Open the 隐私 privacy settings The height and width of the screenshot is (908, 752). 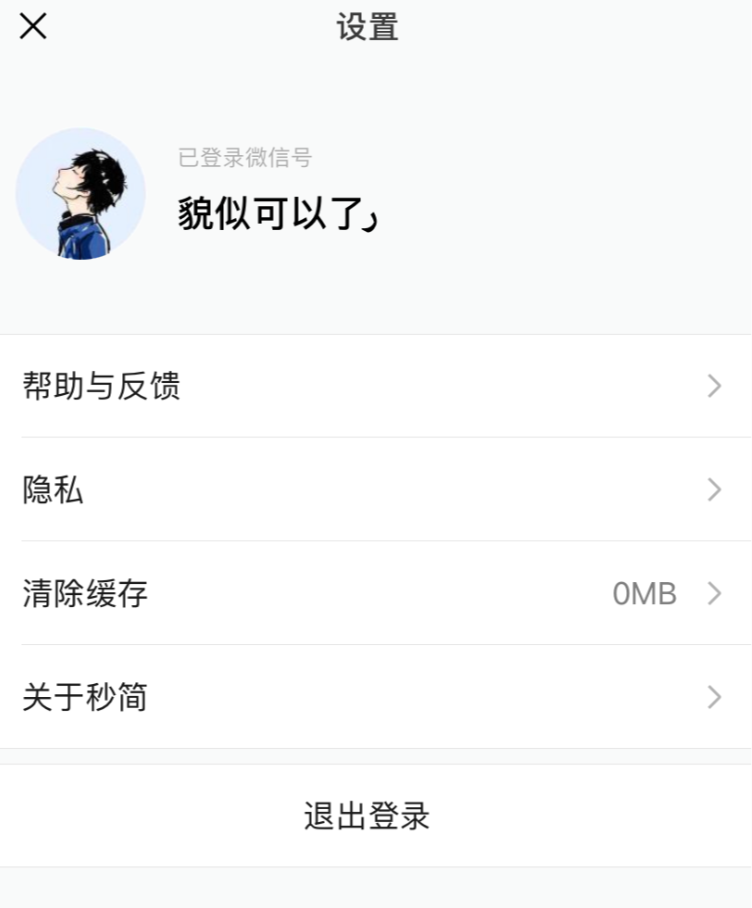pyautogui.click(x=375, y=490)
